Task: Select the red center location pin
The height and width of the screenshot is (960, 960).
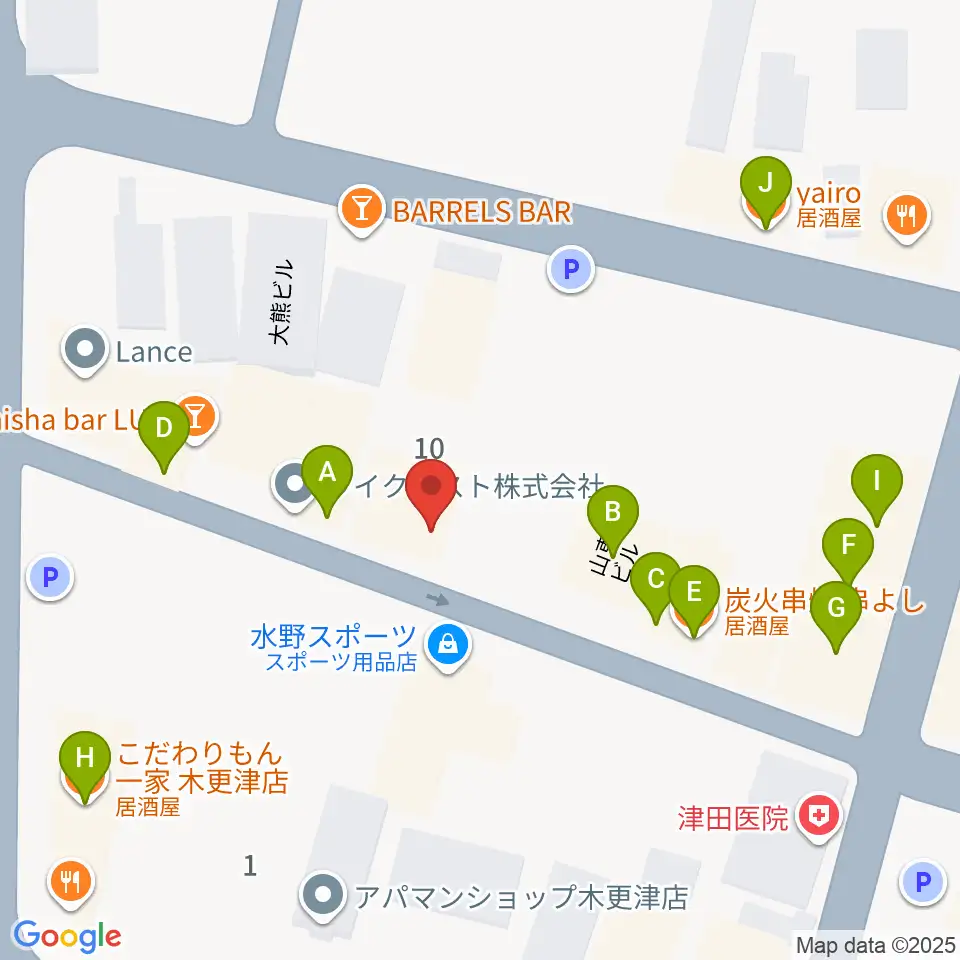Action: (x=431, y=495)
